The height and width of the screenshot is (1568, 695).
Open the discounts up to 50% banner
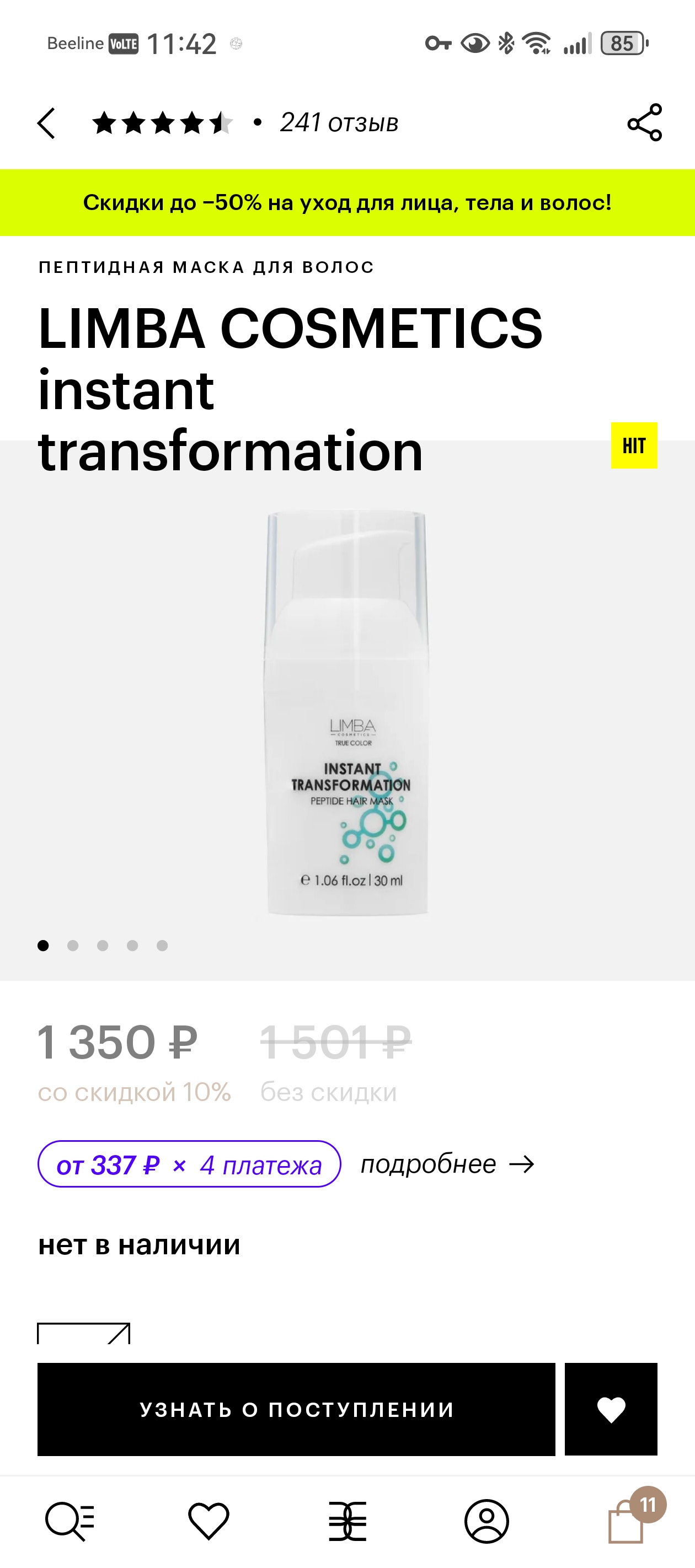click(x=347, y=203)
